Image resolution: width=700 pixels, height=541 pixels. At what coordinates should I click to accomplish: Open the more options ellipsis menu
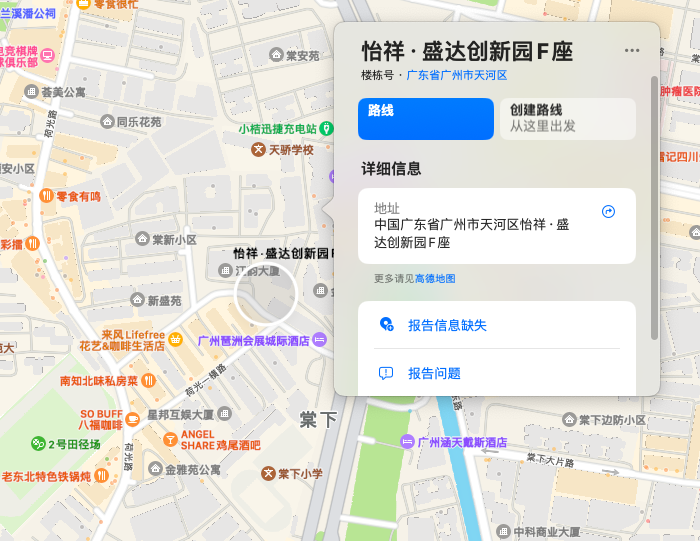(x=631, y=50)
